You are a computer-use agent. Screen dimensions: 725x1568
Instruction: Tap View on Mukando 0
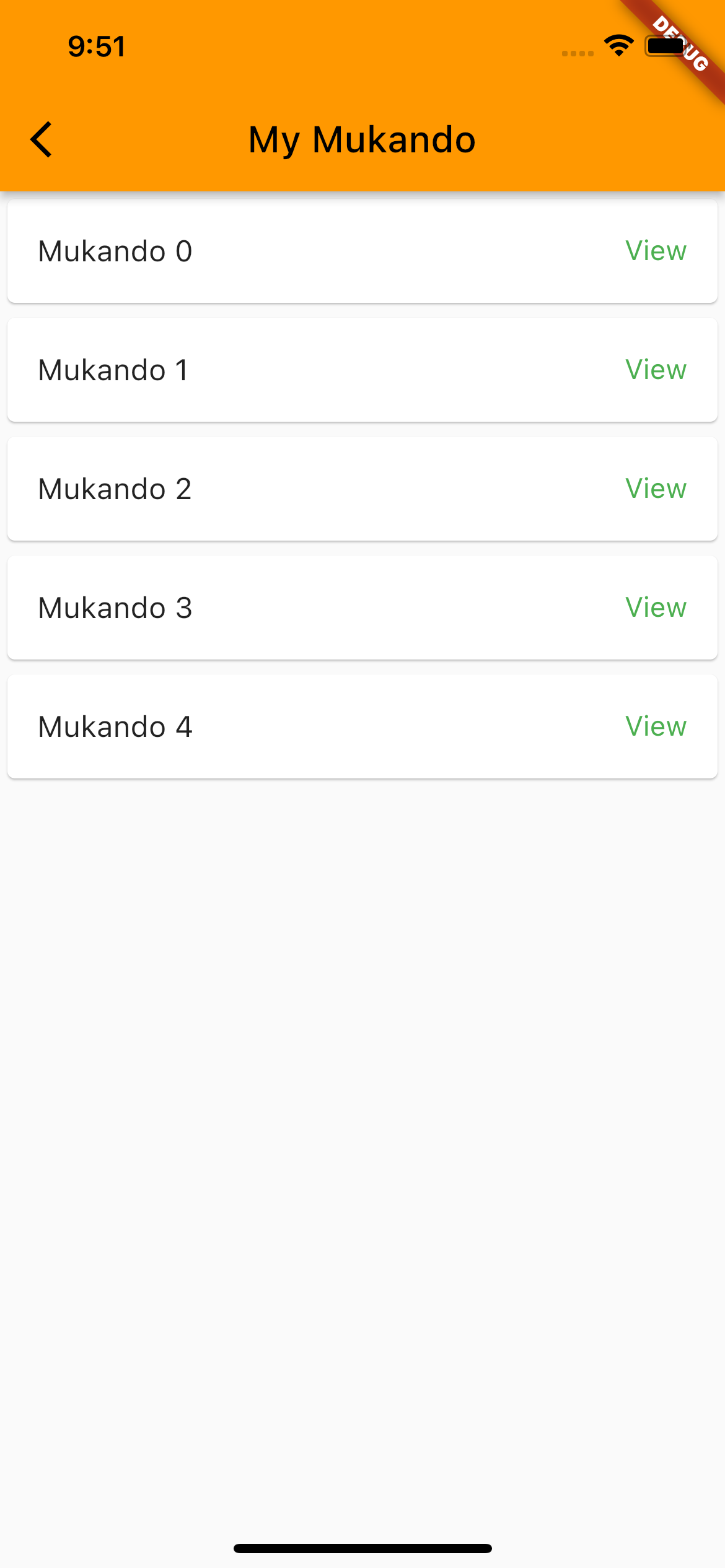656,251
